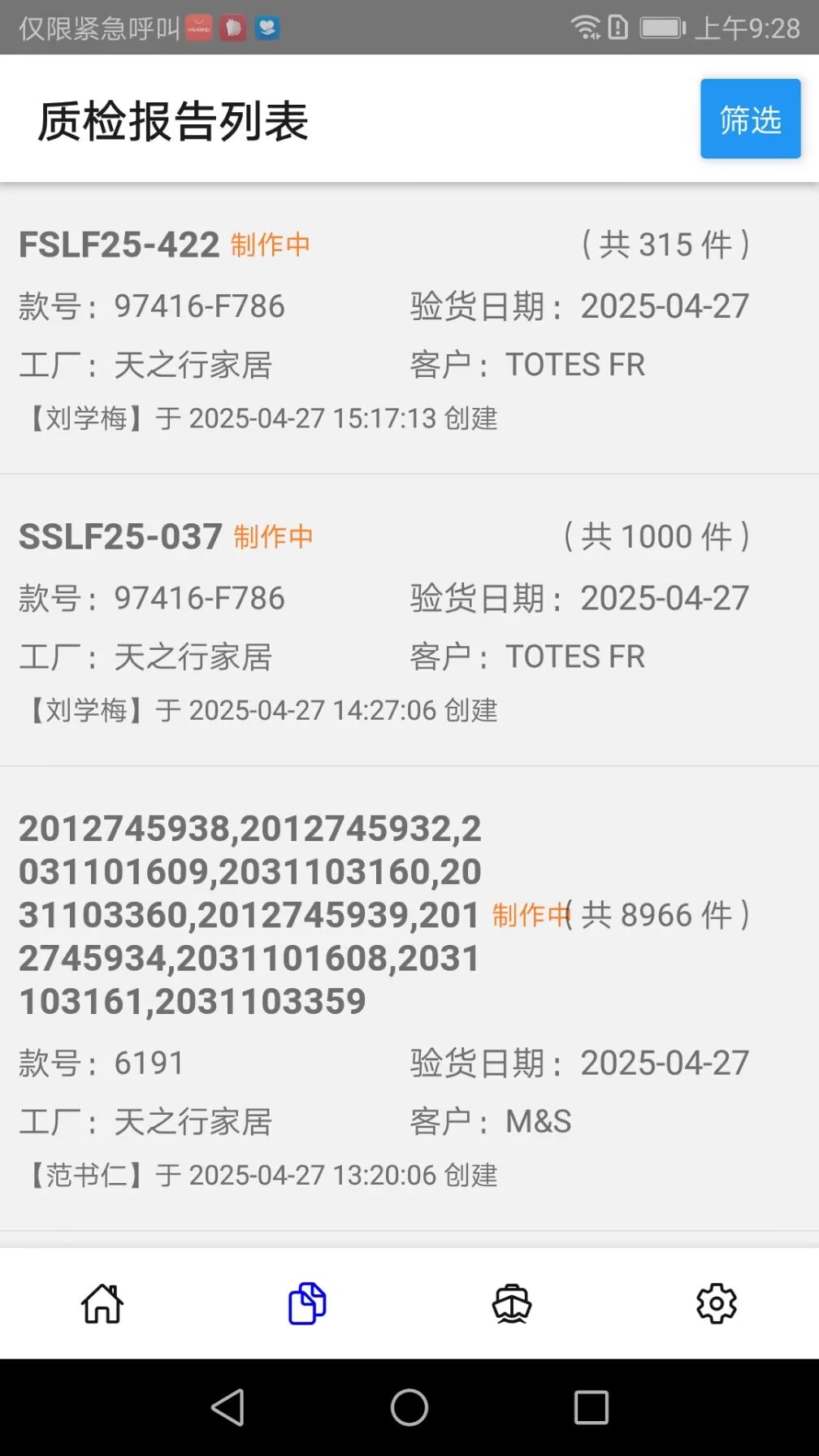819x1456 pixels.
Task: Tap the Wi-Fi icon in status bar
Action: click(584, 26)
